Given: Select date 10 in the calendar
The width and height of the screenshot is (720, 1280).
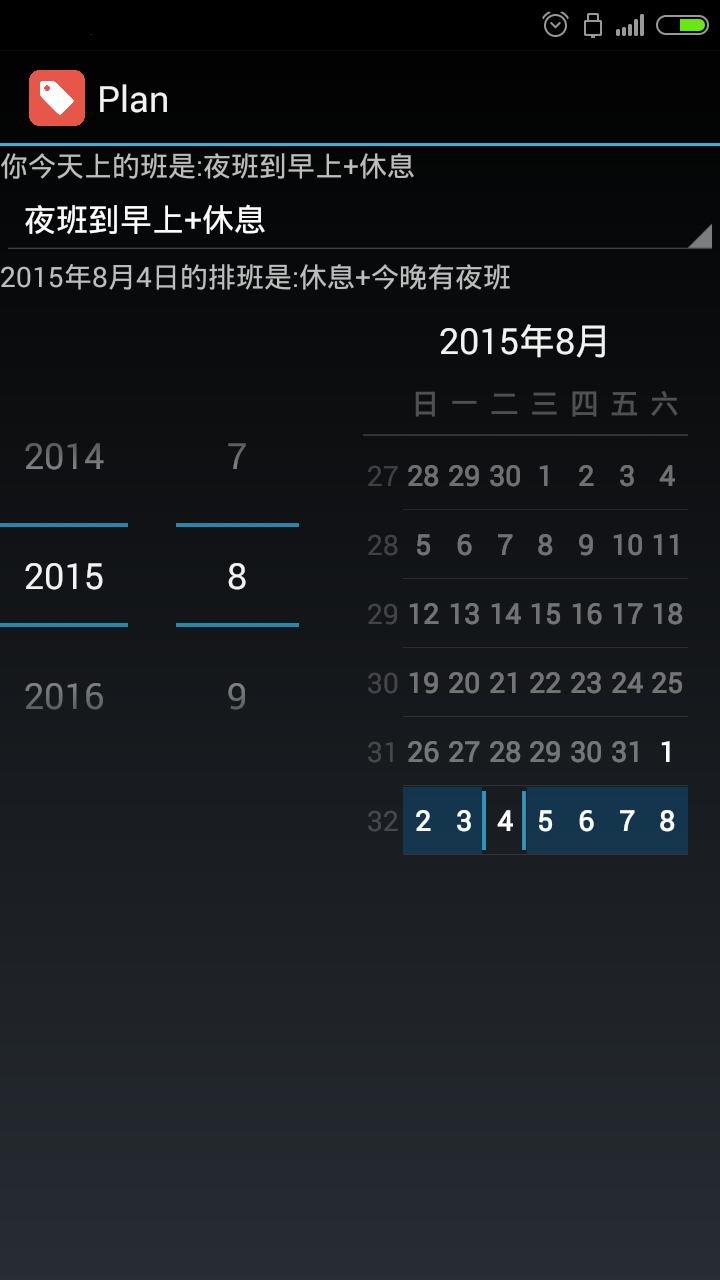Looking at the screenshot, I should [x=627, y=545].
